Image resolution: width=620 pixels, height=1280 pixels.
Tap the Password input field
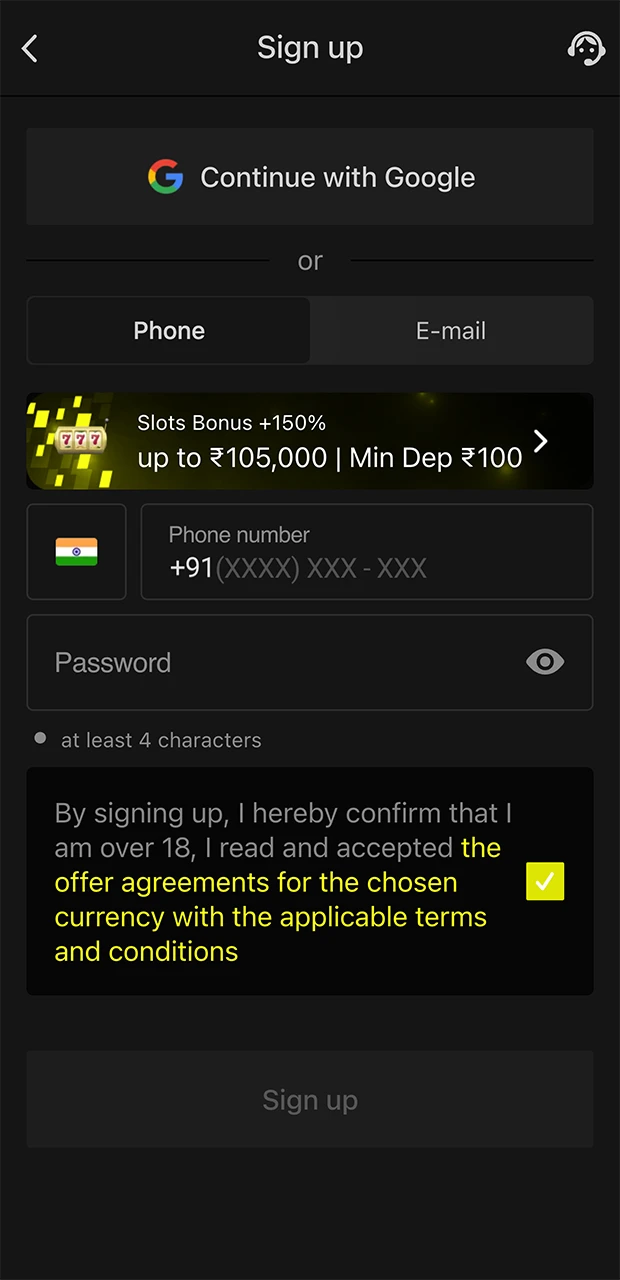270,662
